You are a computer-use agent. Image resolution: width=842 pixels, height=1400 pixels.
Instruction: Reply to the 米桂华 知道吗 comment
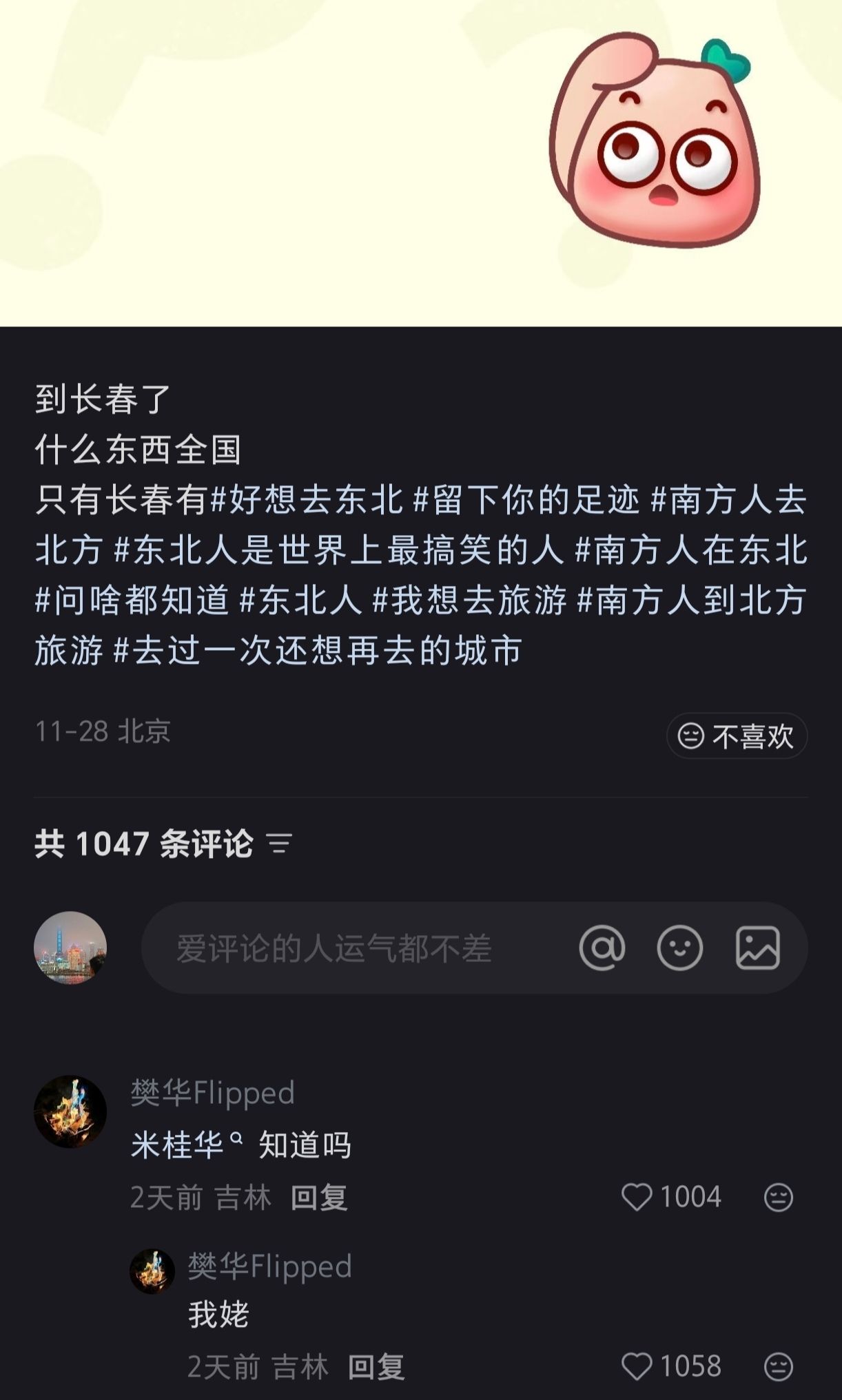(318, 1198)
